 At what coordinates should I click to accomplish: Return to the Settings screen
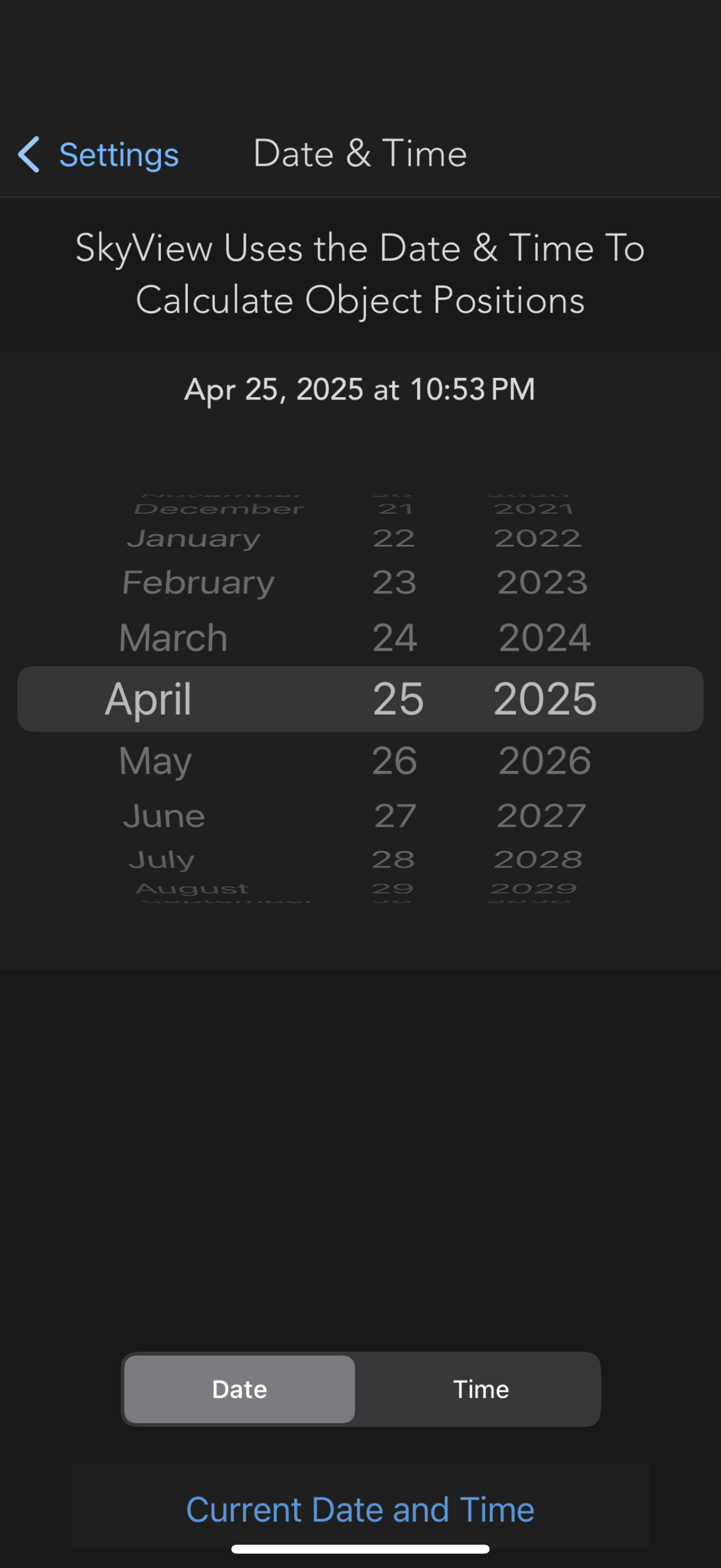[118, 156]
